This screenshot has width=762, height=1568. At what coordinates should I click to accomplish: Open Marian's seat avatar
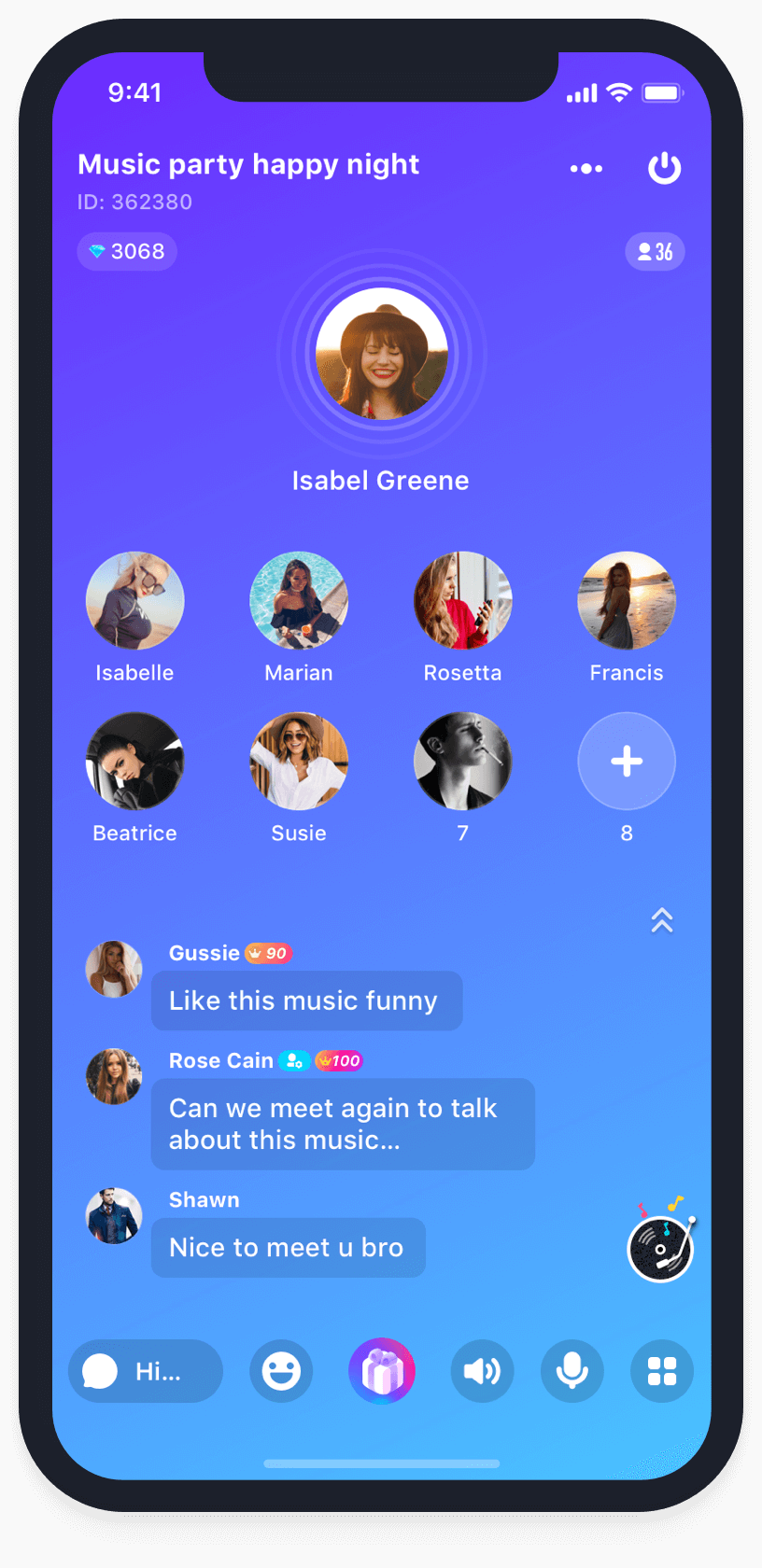click(x=299, y=601)
